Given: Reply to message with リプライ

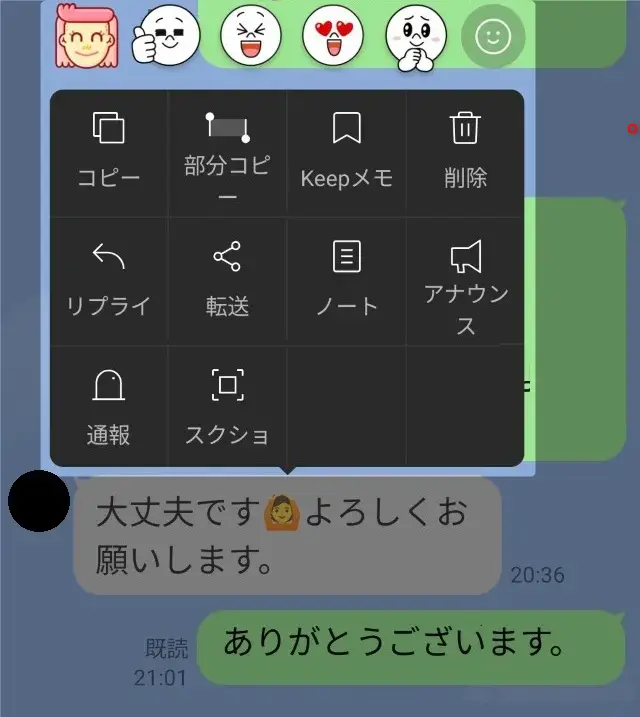Looking at the screenshot, I should (x=109, y=280).
